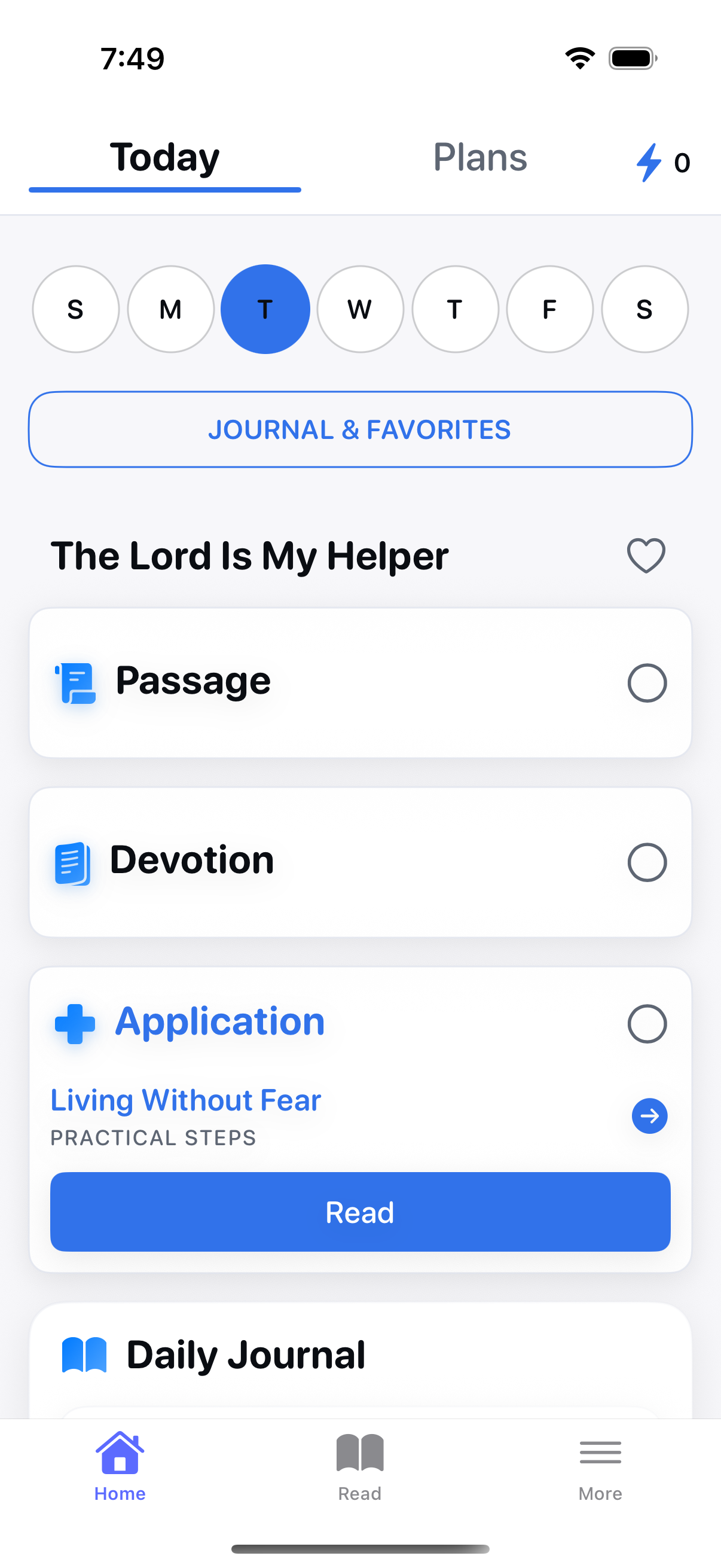Image resolution: width=721 pixels, height=1568 pixels.
Task: Open the Today tab
Action: 164,158
